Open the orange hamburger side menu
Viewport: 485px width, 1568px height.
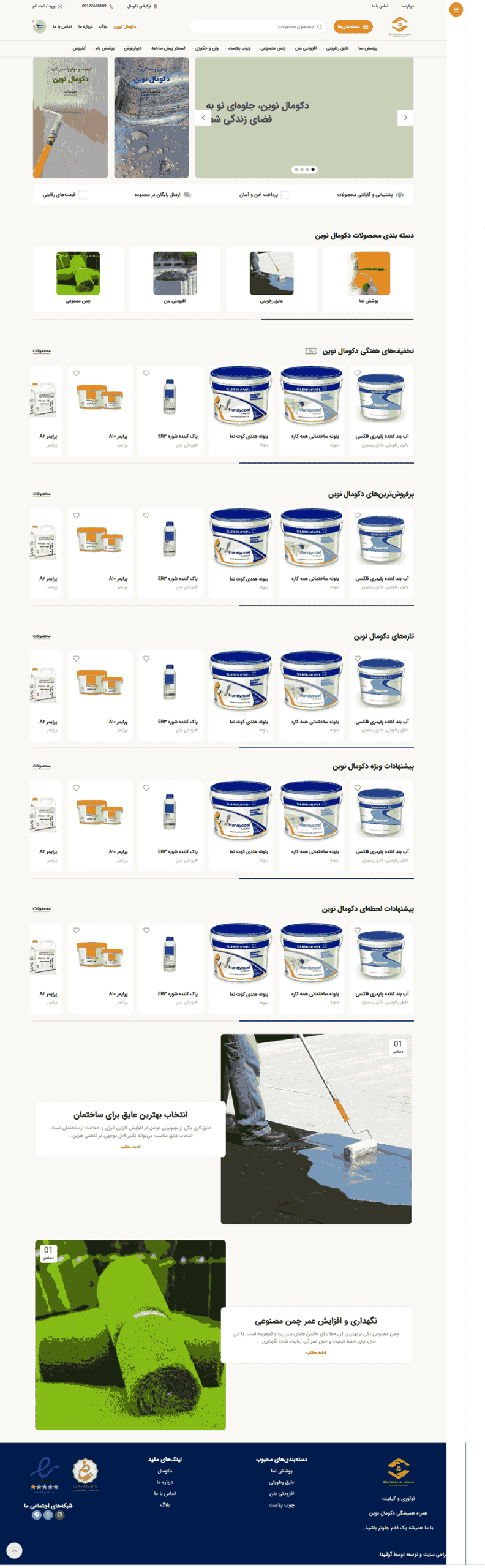coord(456,10)
